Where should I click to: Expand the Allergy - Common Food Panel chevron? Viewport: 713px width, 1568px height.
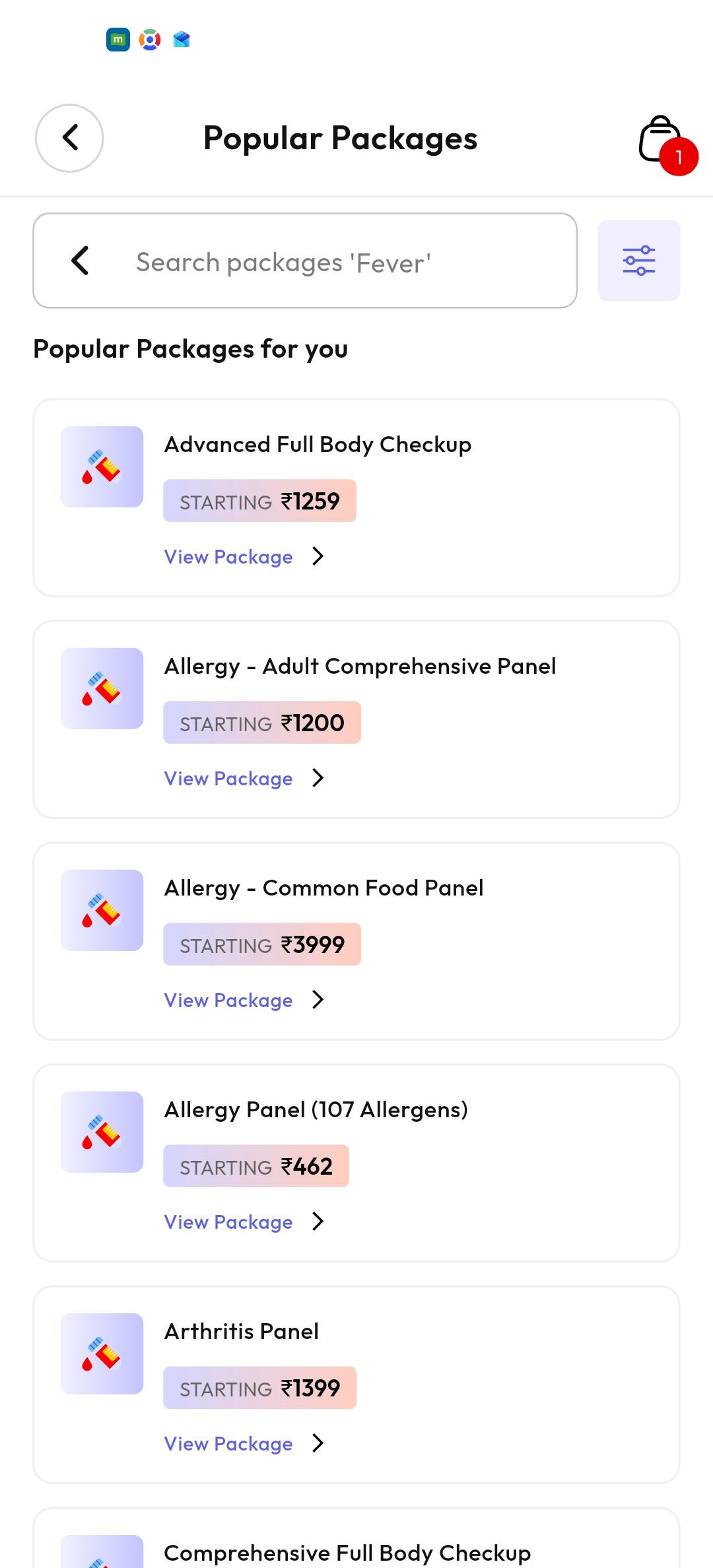(x=318, y=1000)
